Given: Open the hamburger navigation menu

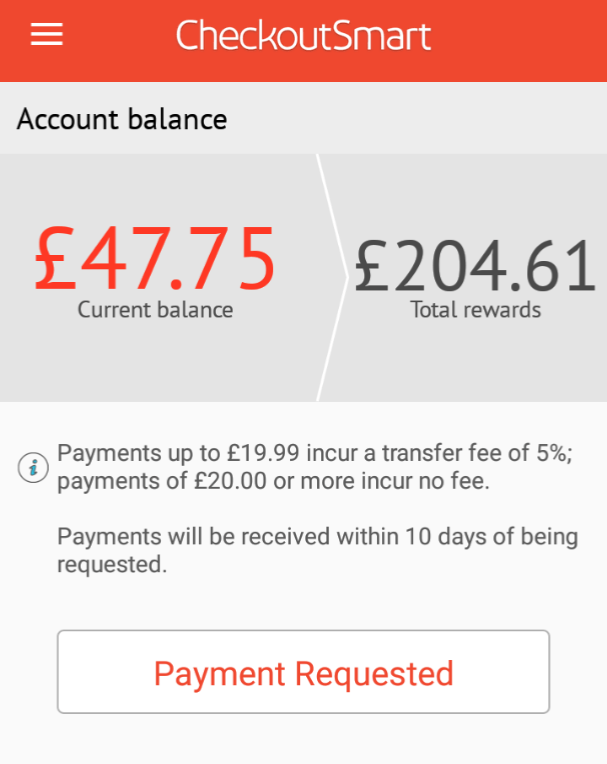Looking at the screenshot, I should (47, 35).
